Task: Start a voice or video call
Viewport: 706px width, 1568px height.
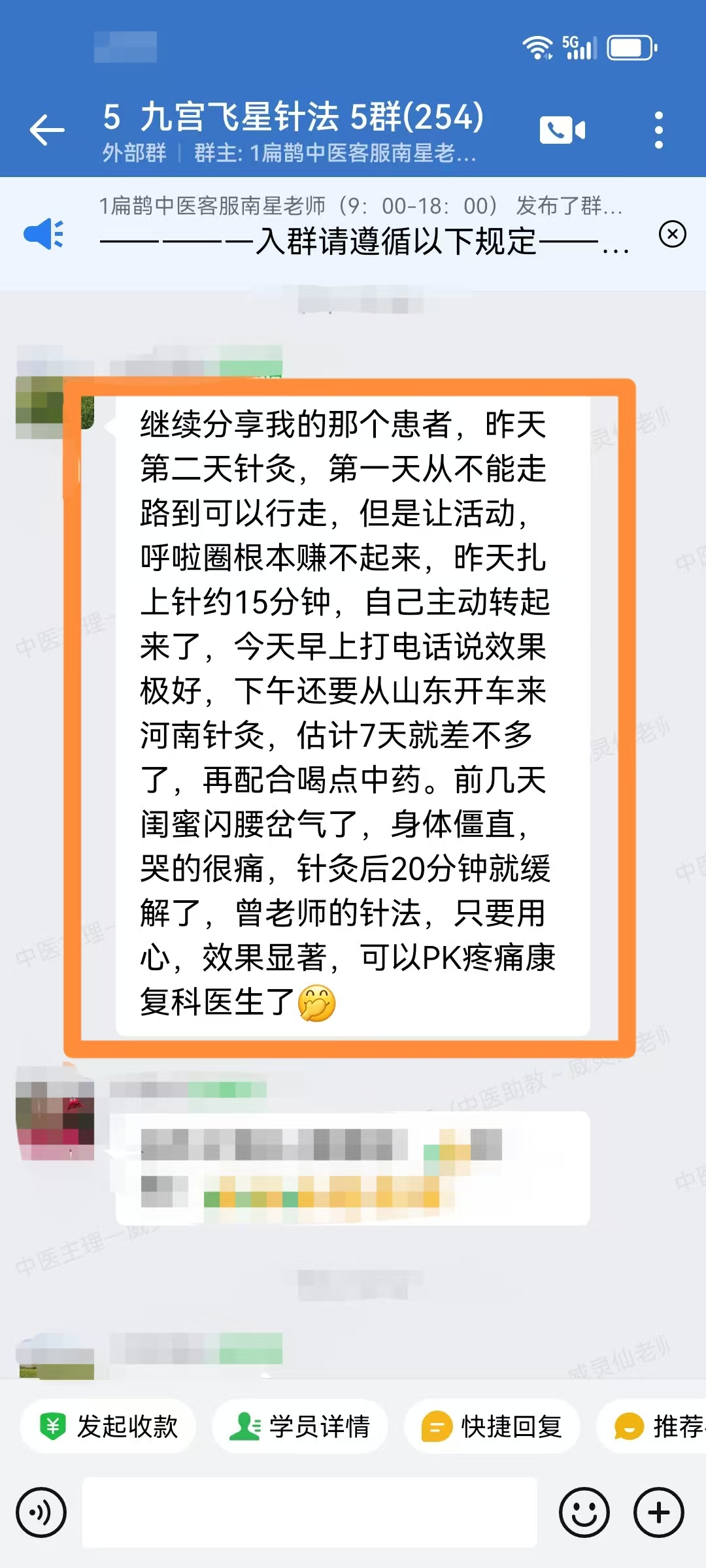Action: click(562, 130)
